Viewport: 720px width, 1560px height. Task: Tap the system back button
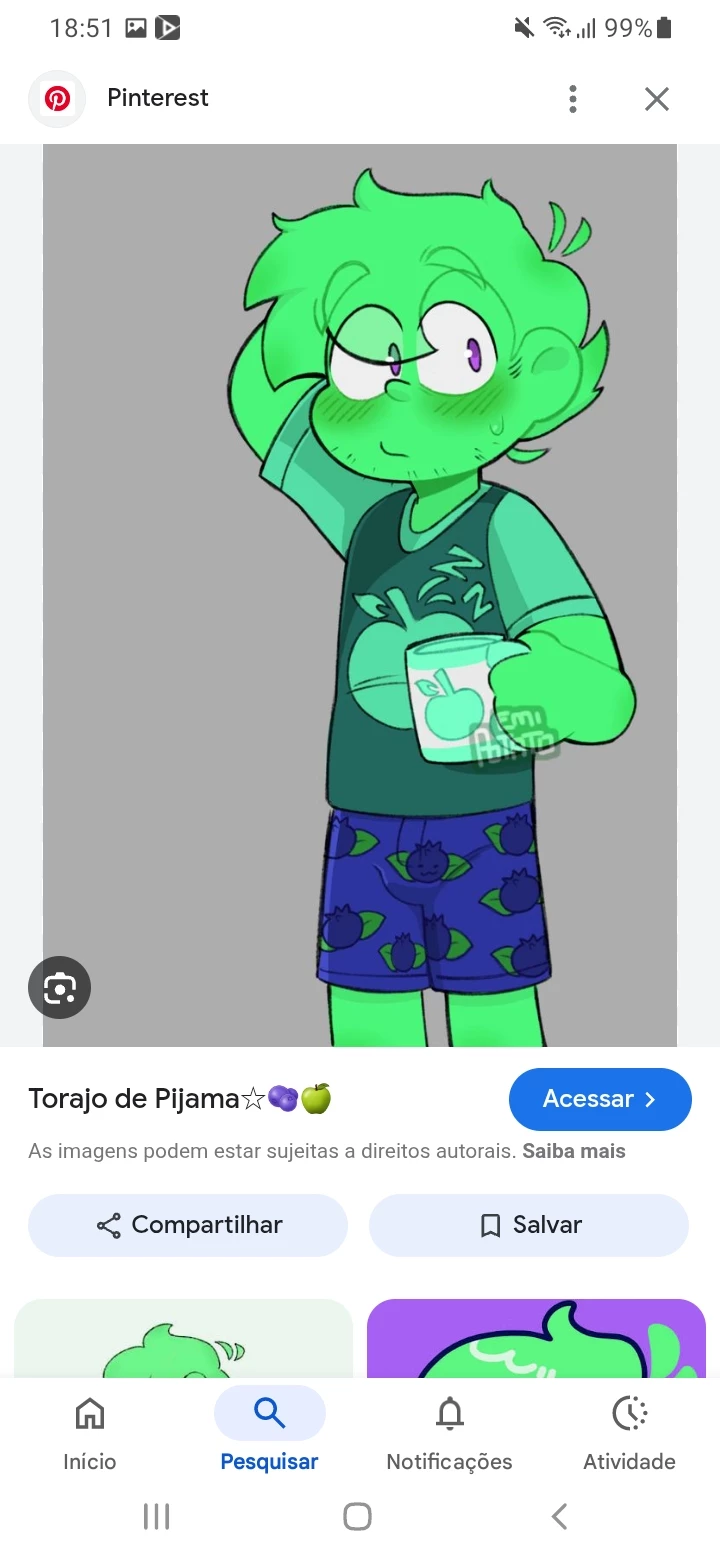[559, 1516]
